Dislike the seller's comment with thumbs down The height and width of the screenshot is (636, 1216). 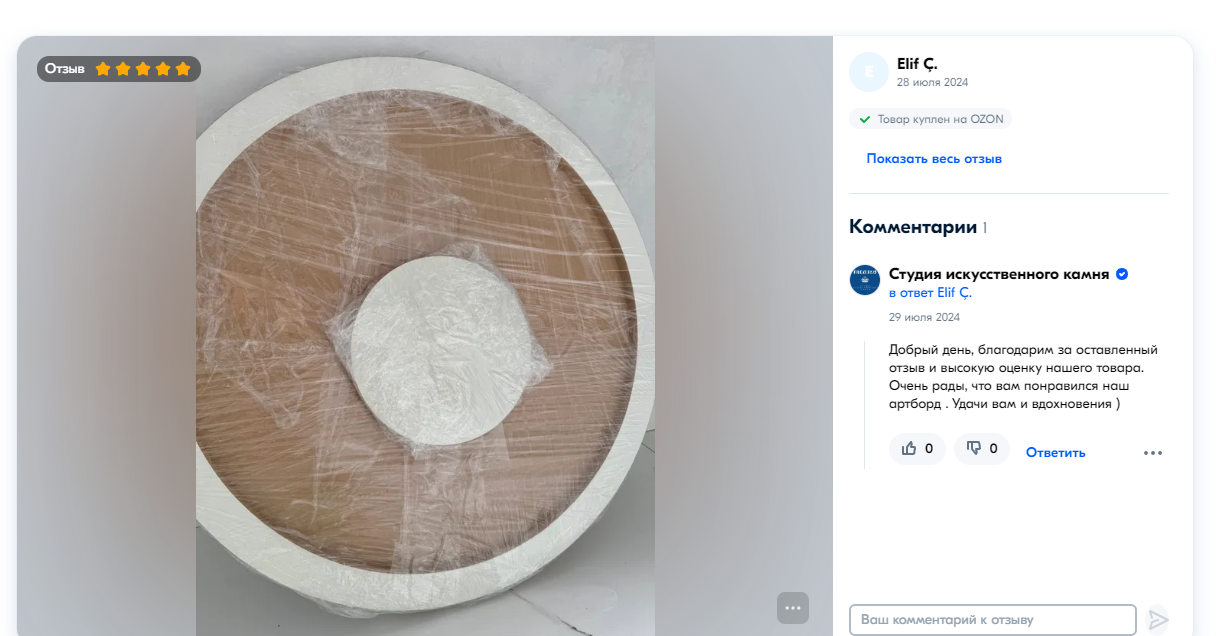pyautogui.click(x=981, y=449)
